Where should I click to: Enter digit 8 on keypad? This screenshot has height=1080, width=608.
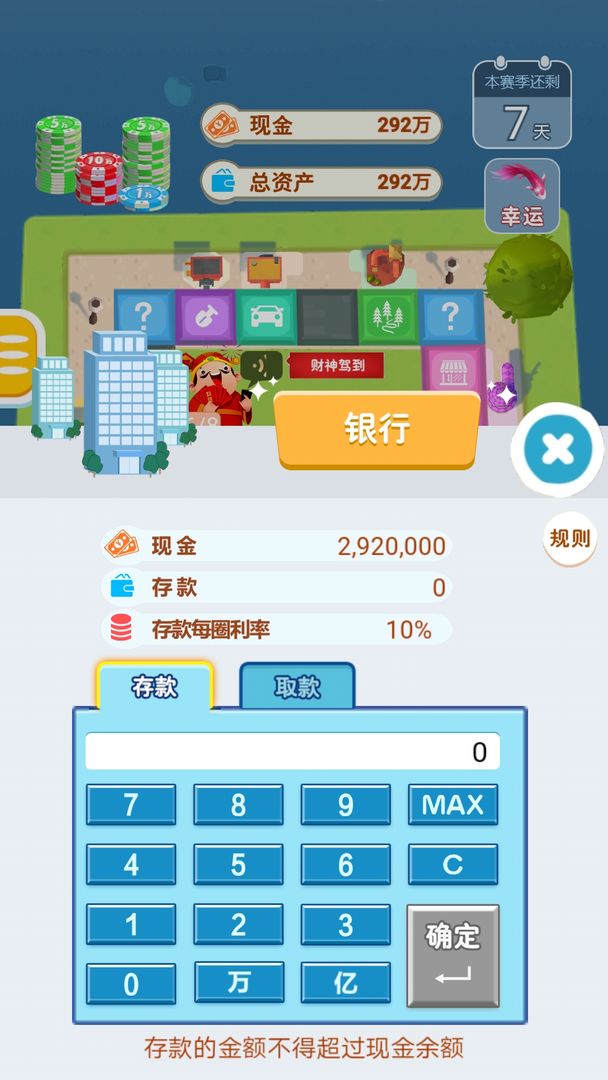click(238, 805)
